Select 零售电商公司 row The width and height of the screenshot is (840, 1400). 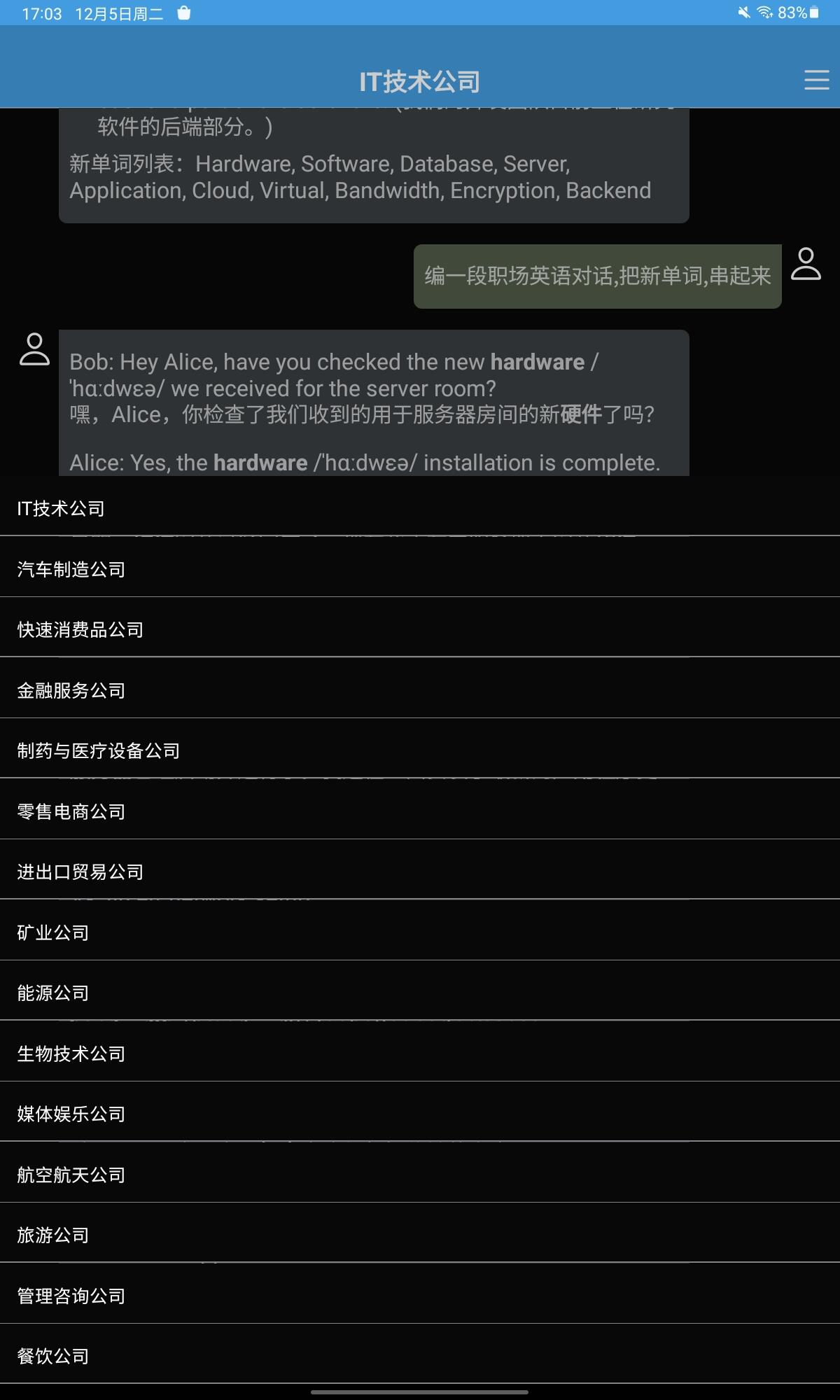71,812
